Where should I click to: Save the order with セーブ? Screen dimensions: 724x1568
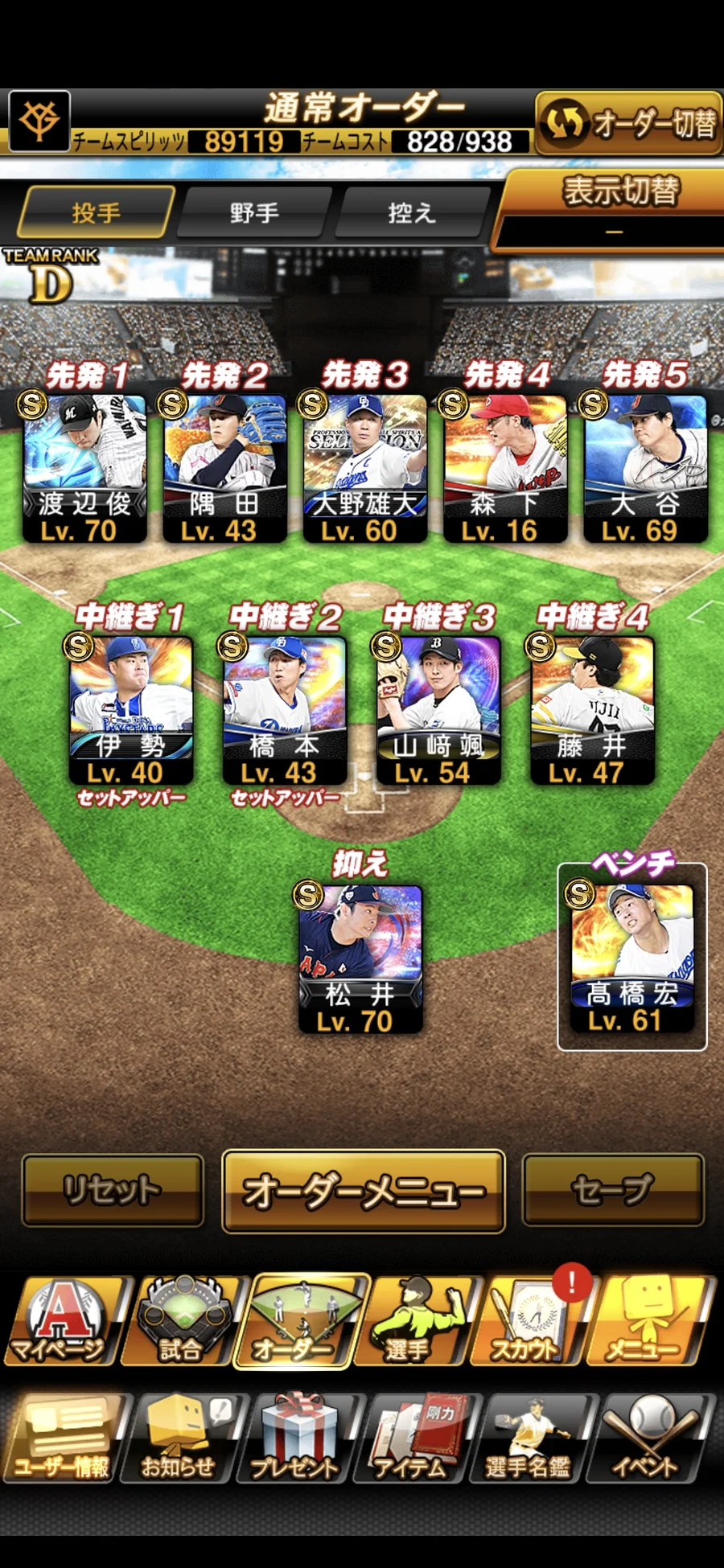[x=613, y=1190]
